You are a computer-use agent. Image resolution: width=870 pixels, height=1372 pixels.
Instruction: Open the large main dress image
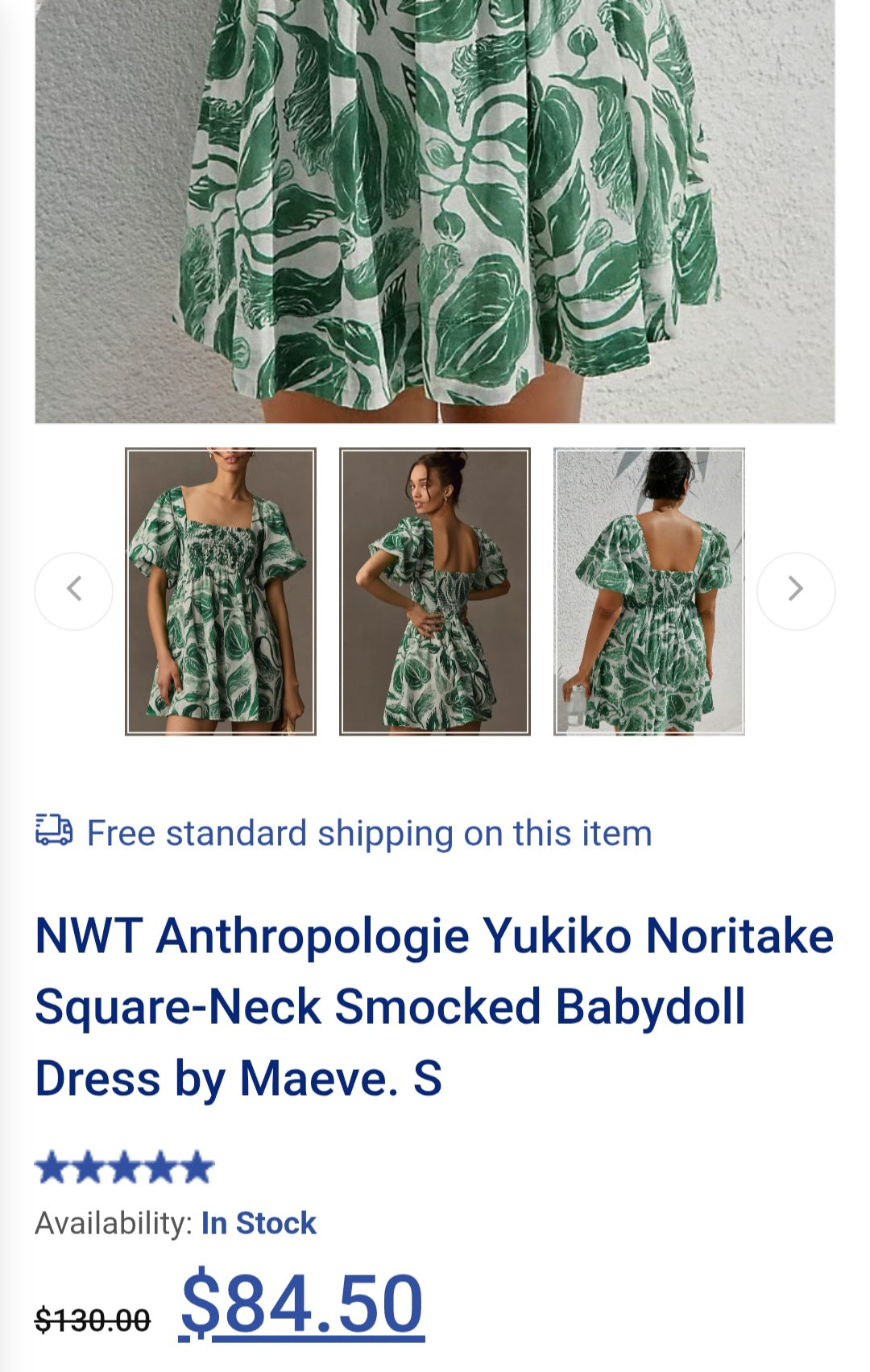(435, 209)
